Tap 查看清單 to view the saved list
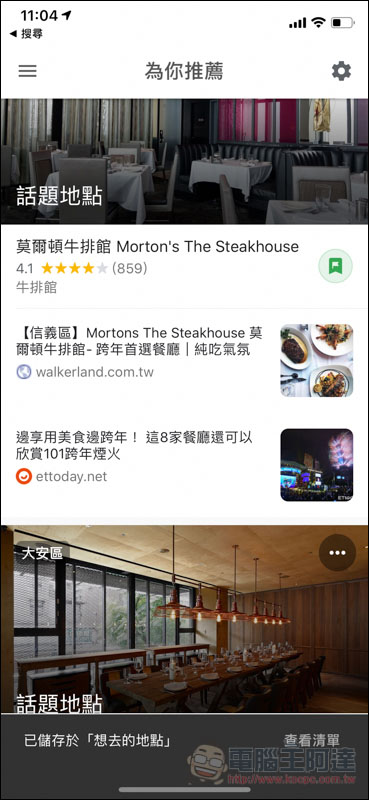This screenshot has width=369, height=800. (311, 740)
